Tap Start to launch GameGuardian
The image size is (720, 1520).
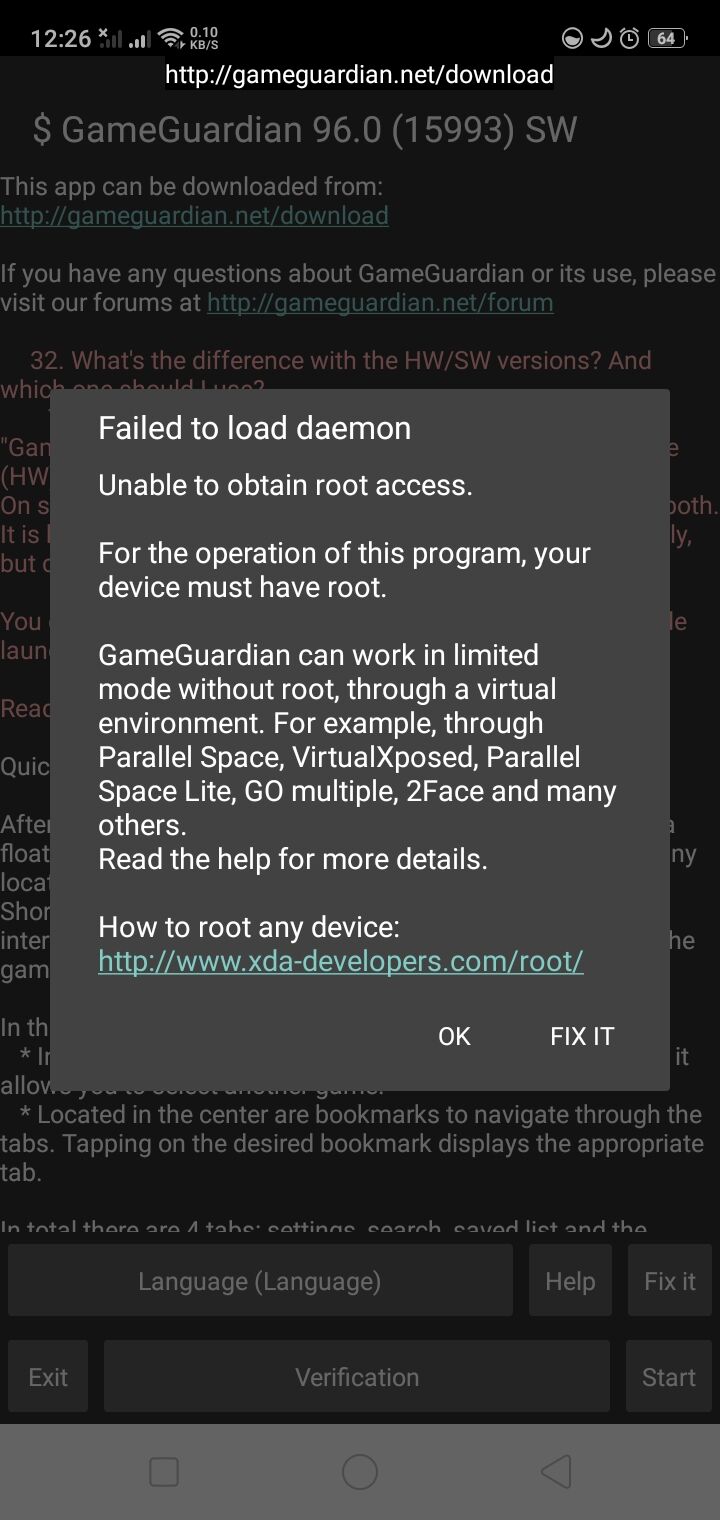tap(669, 1377)
